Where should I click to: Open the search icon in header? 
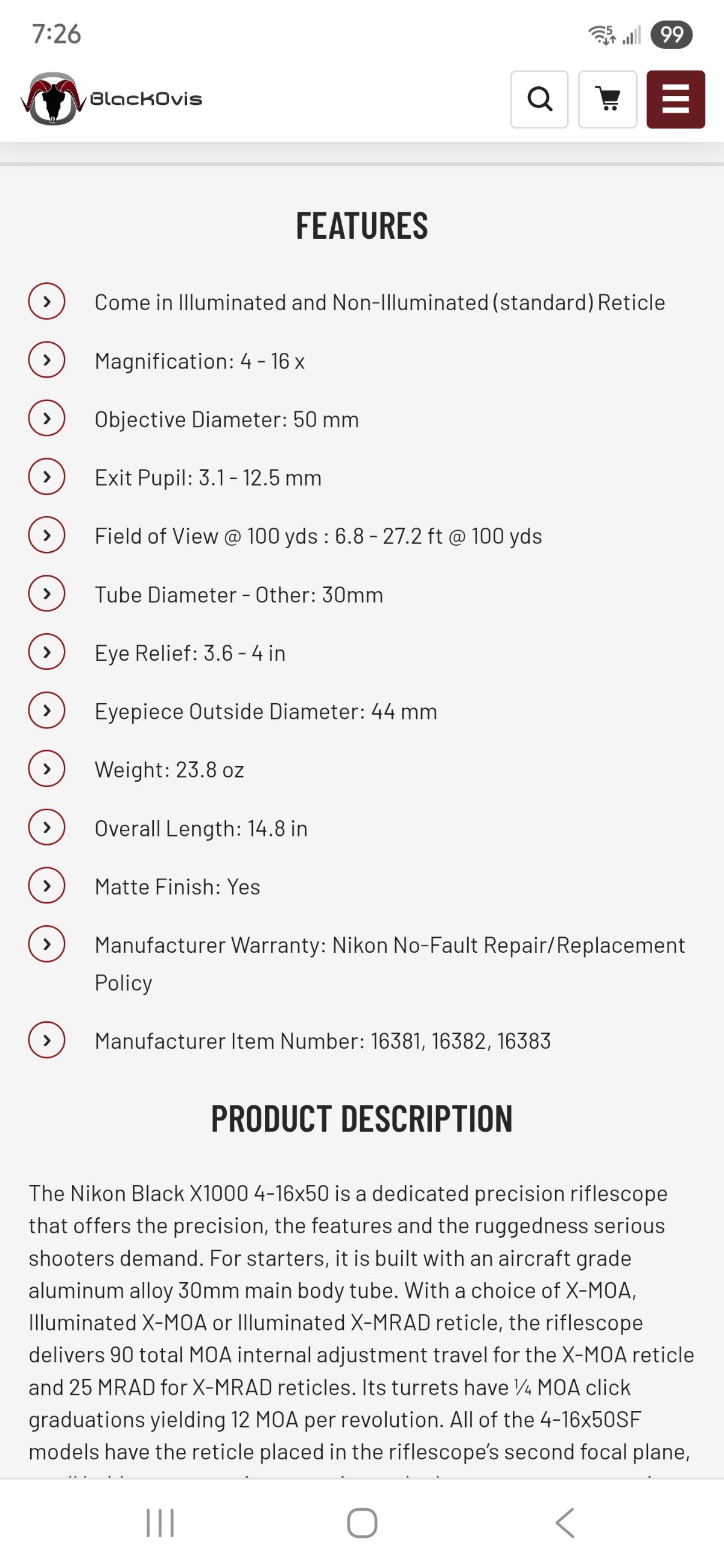click(539, 100)
